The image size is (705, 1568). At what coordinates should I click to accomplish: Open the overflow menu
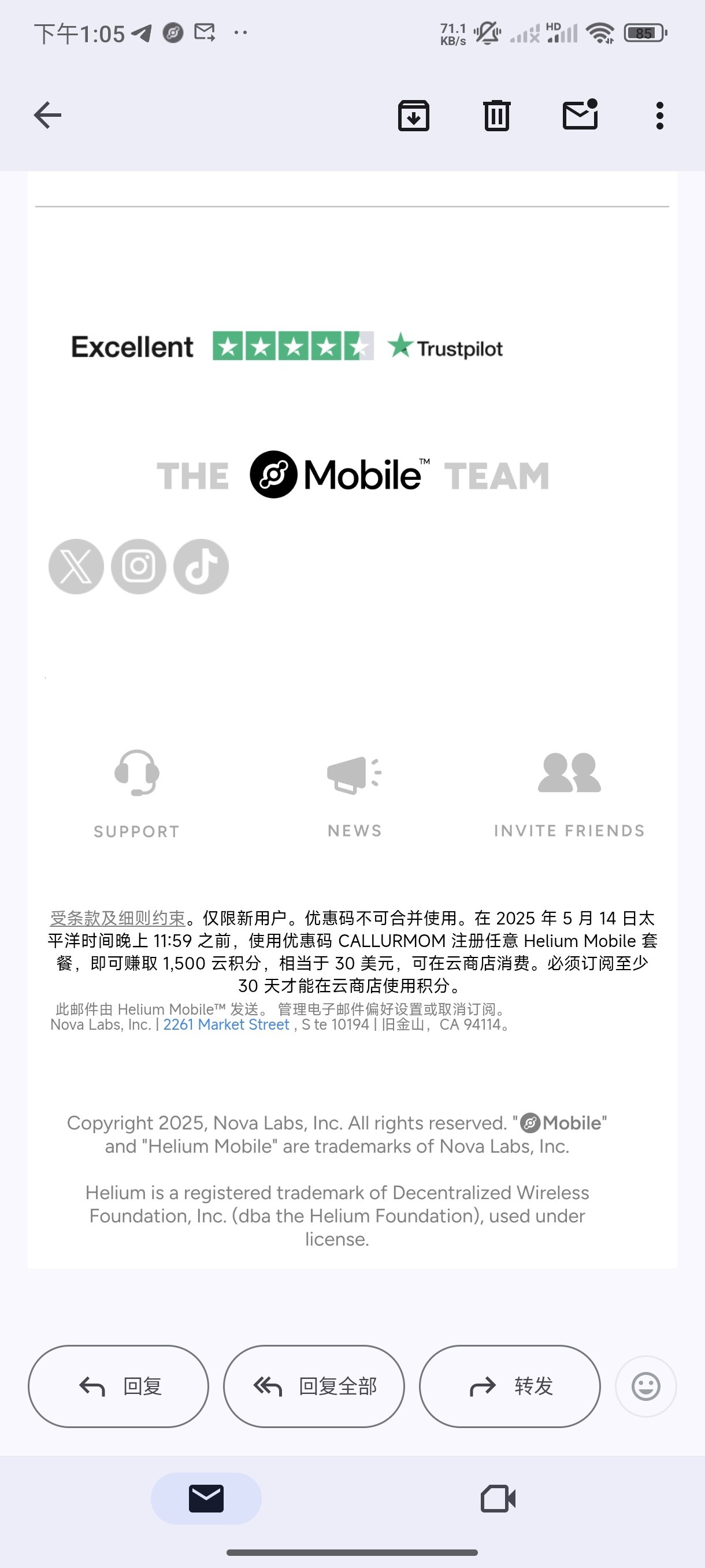(x=659, y=115)
